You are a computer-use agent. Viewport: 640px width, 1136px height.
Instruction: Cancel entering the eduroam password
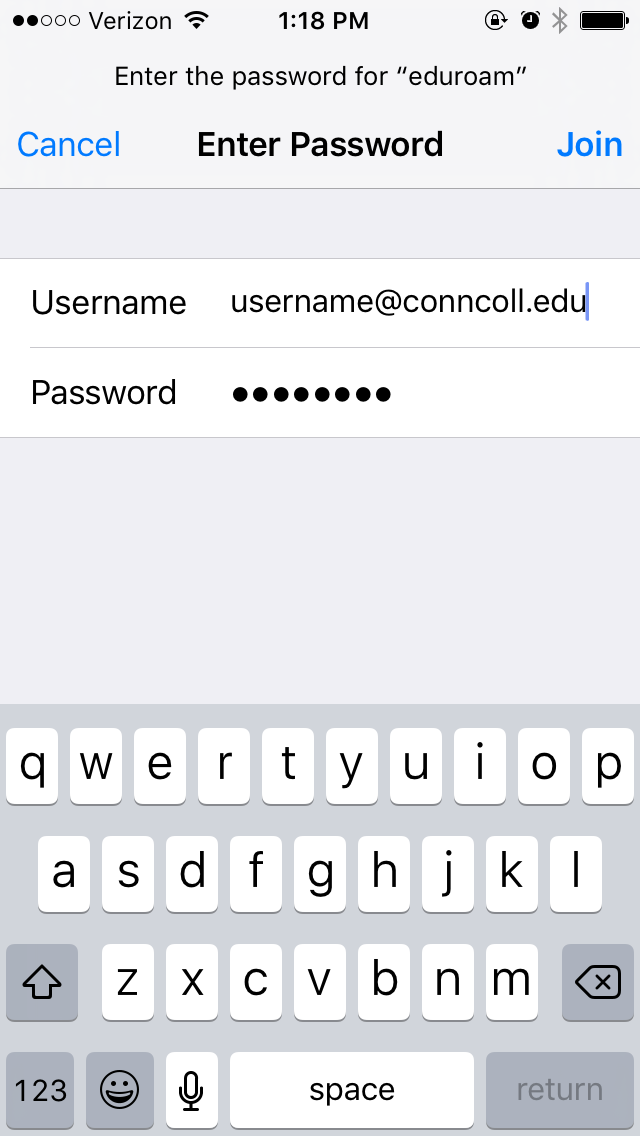pos(69,145)
